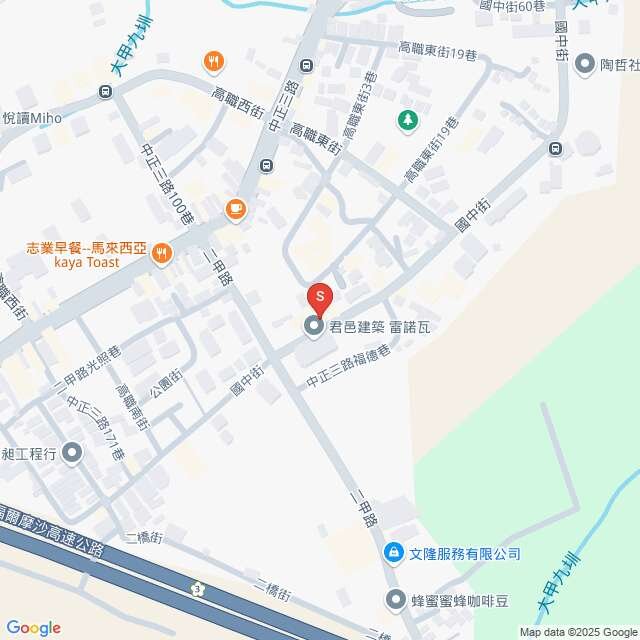Select the bus stop on 國中街
640x640 pixels.
555,149
